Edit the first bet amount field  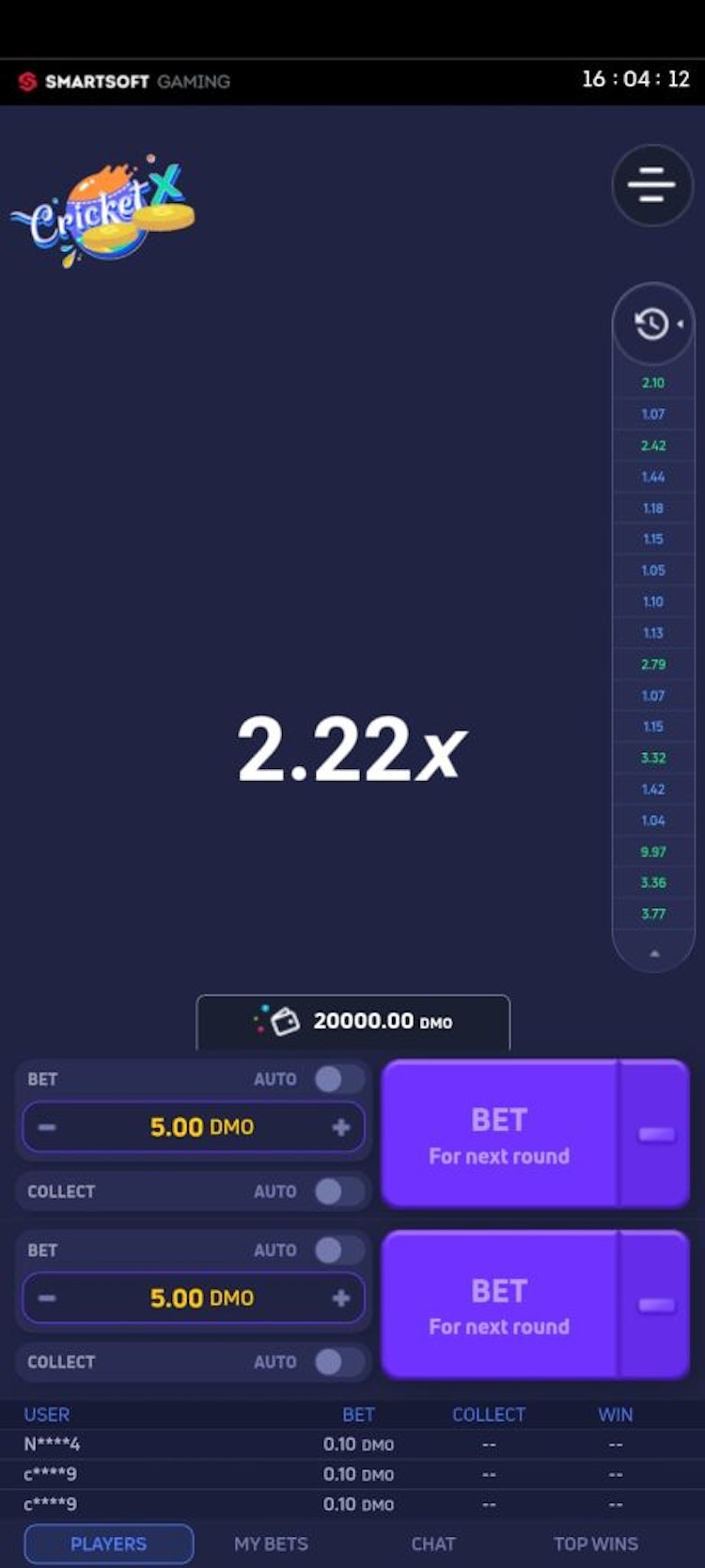(200, 1127)
